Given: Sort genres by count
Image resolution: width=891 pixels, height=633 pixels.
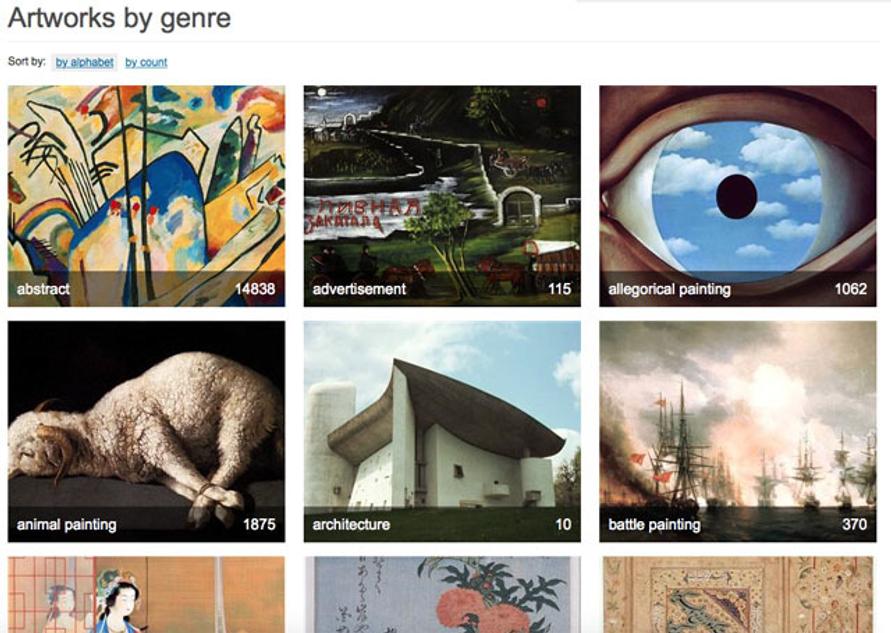Looking at the screenshot, I should [146, 62].
